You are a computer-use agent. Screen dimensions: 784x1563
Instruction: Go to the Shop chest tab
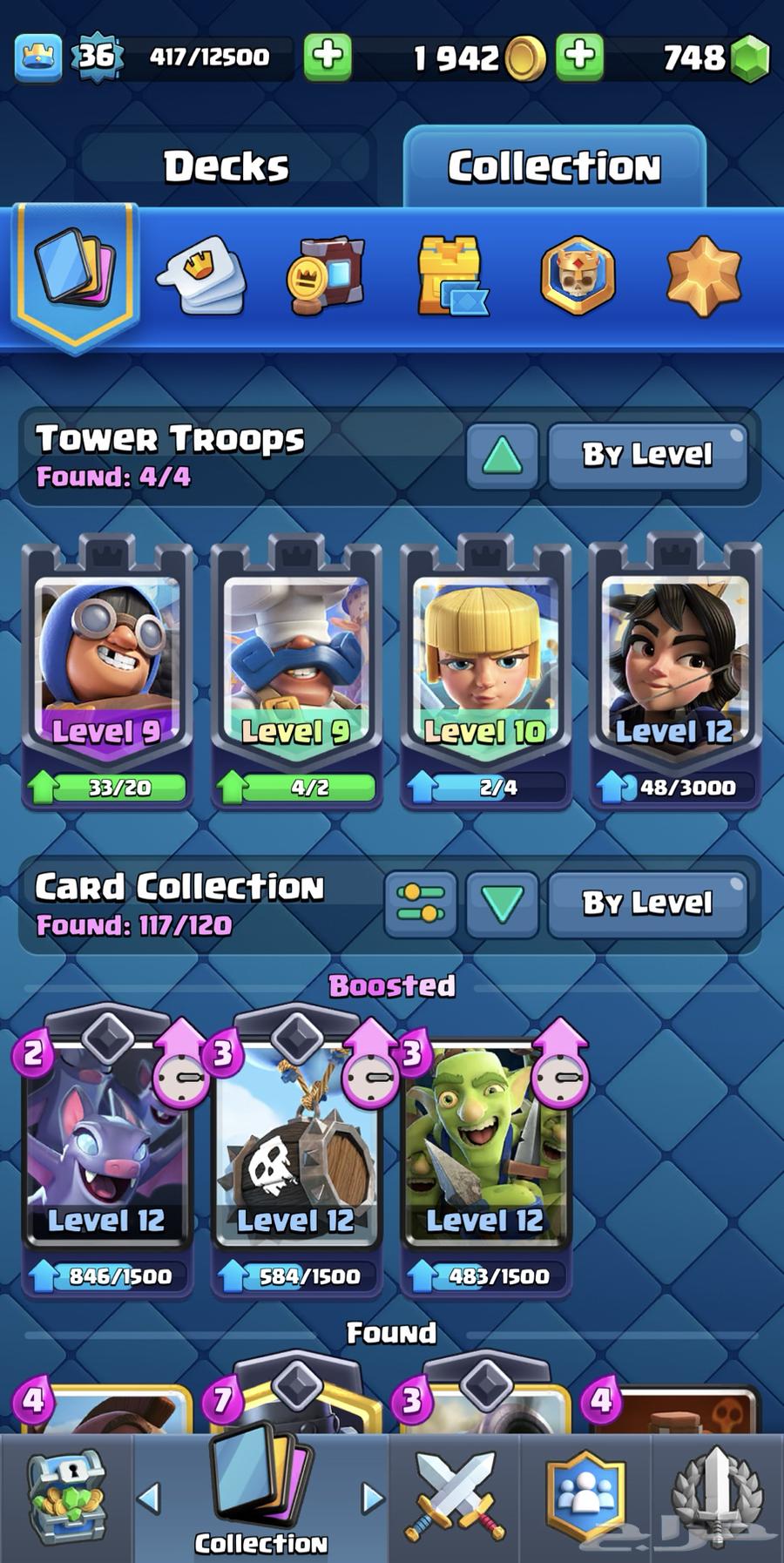66,1497
